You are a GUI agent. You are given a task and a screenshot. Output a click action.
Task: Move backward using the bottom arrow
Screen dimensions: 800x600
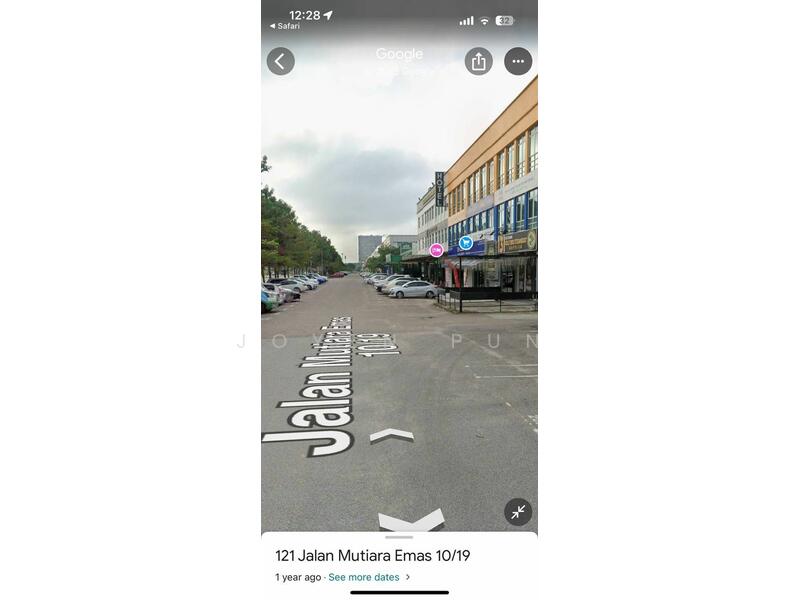[x=411, y=520]
